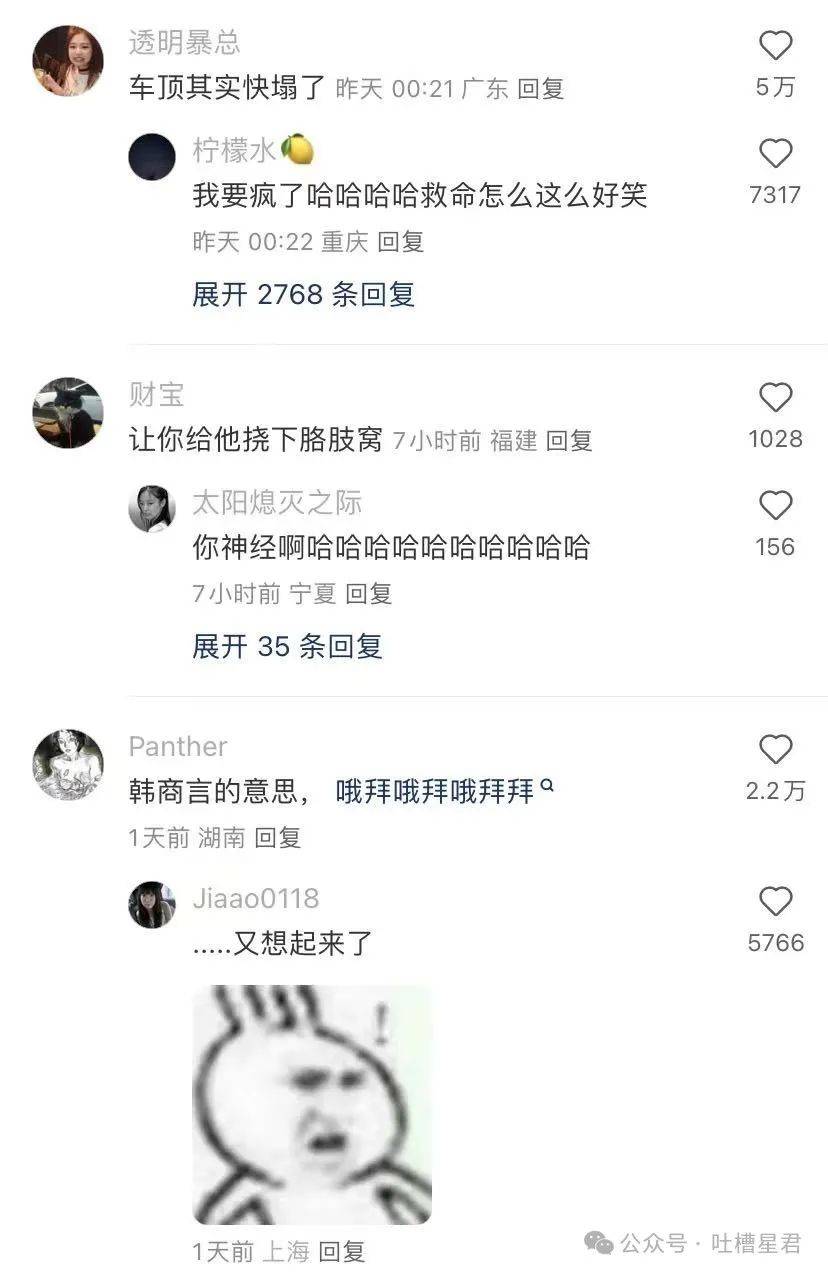
Task: Open Panther's profile avatar
Action: pyautogui.click(x=68, y=765)
